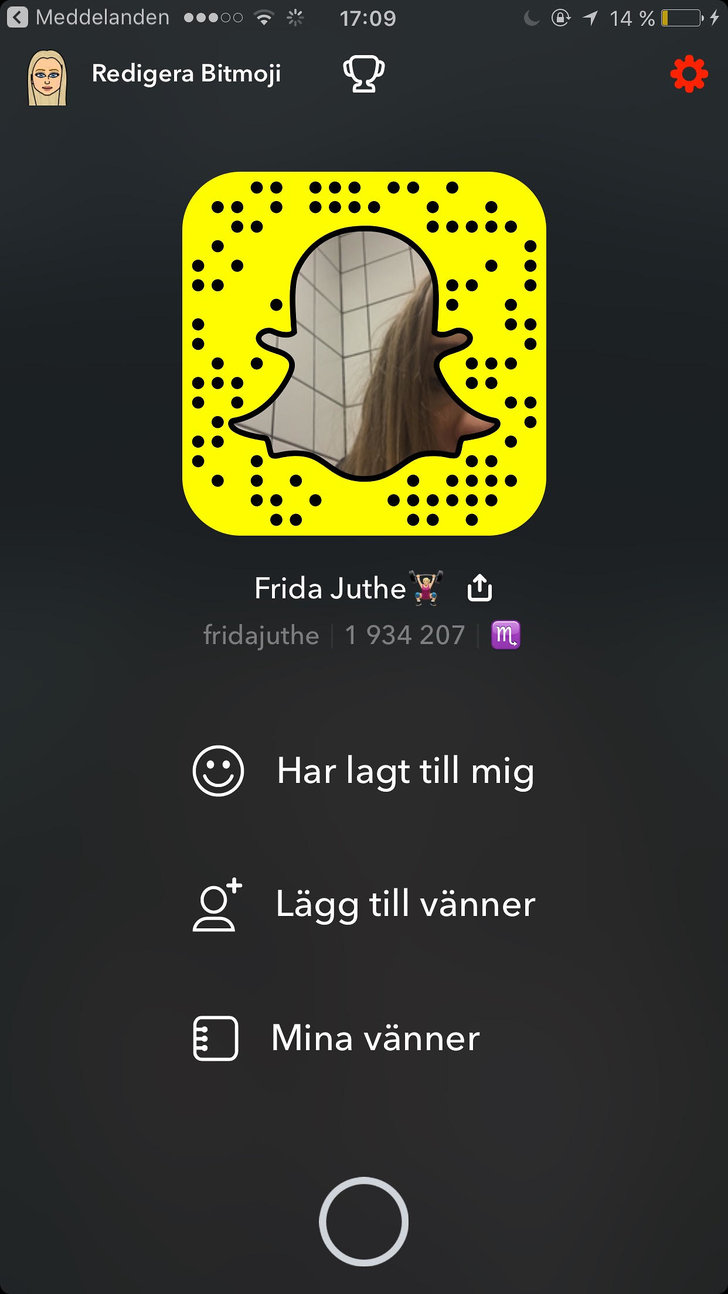Select Lägg till vänner

404,905
